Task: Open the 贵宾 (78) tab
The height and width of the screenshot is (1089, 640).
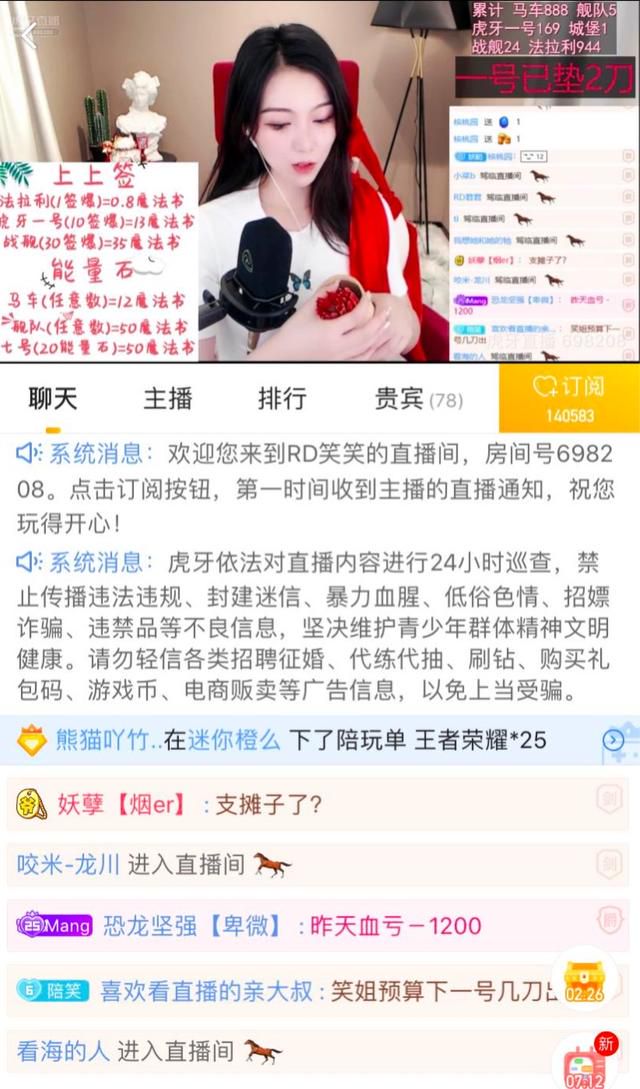Action: point(419,399)
